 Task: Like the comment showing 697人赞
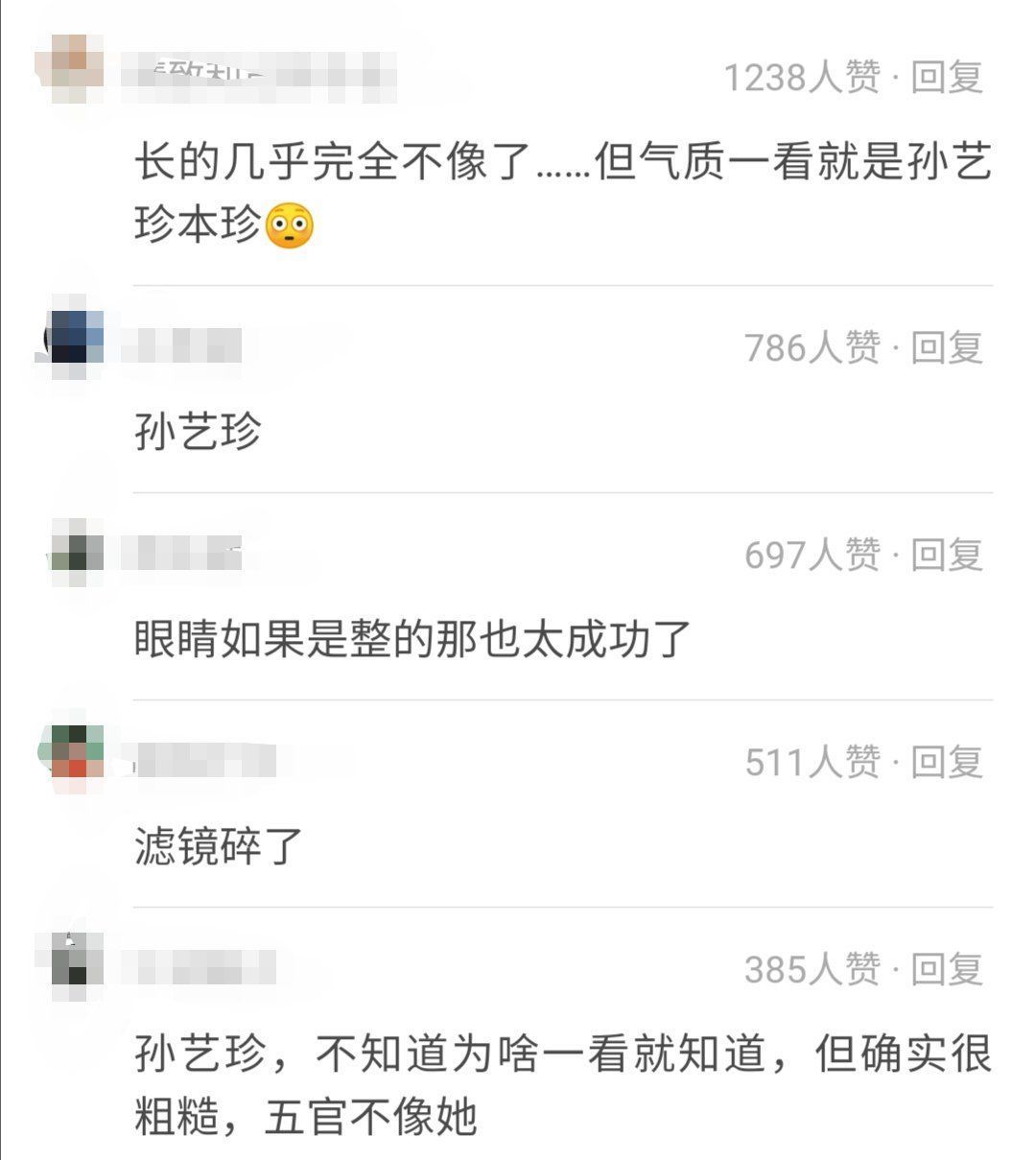[812, 555]
